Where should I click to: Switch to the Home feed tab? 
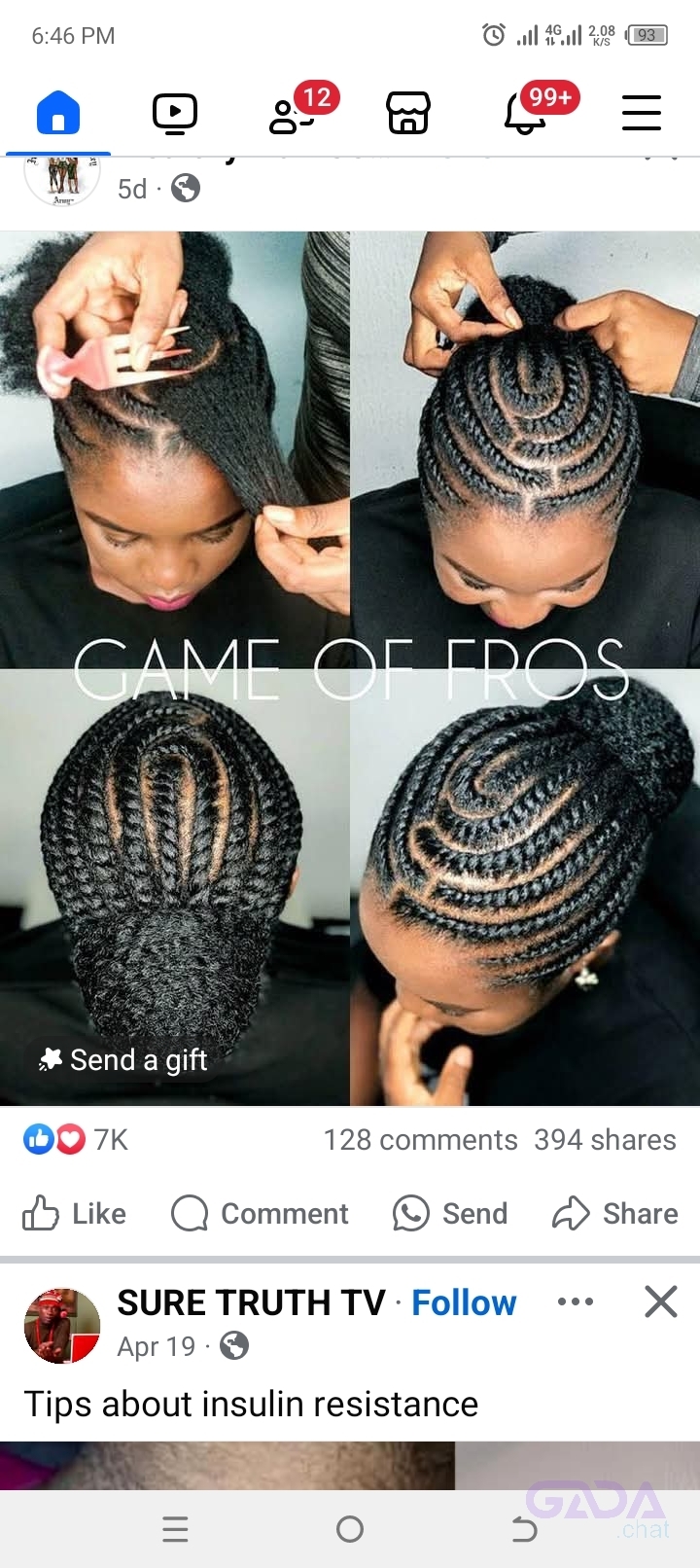(x=58, y=114)
